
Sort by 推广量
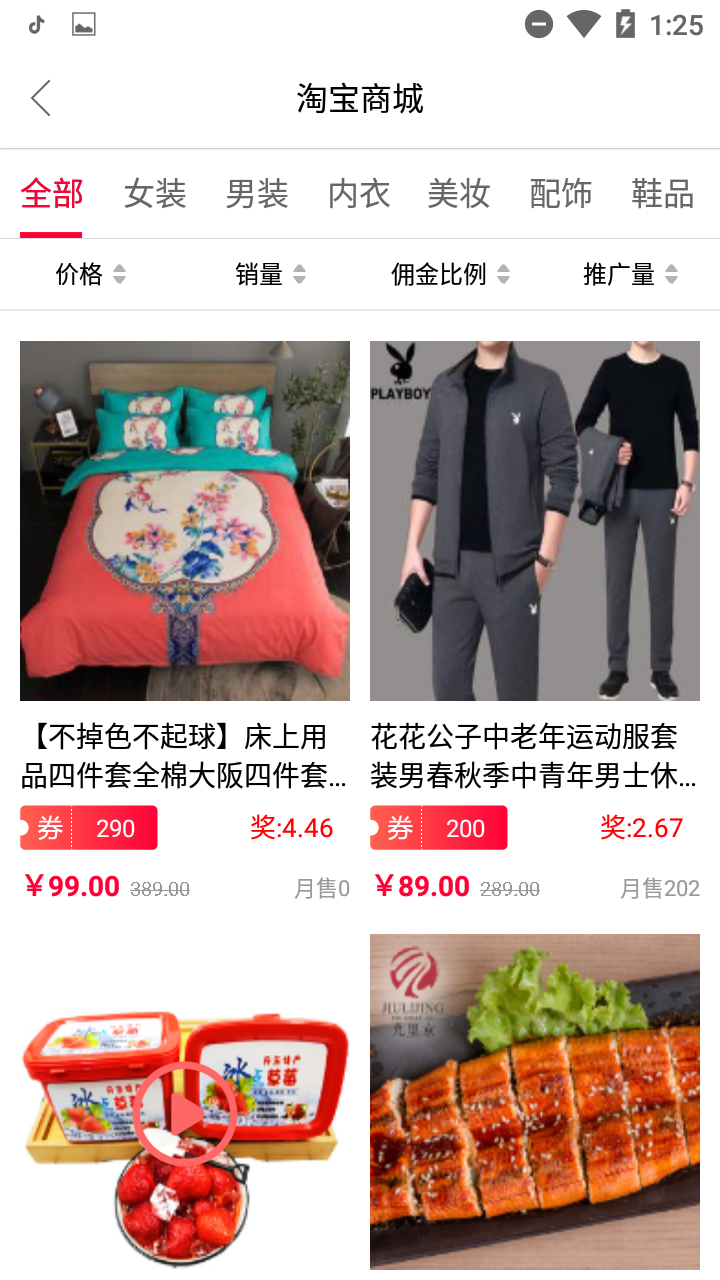[630, 274]
